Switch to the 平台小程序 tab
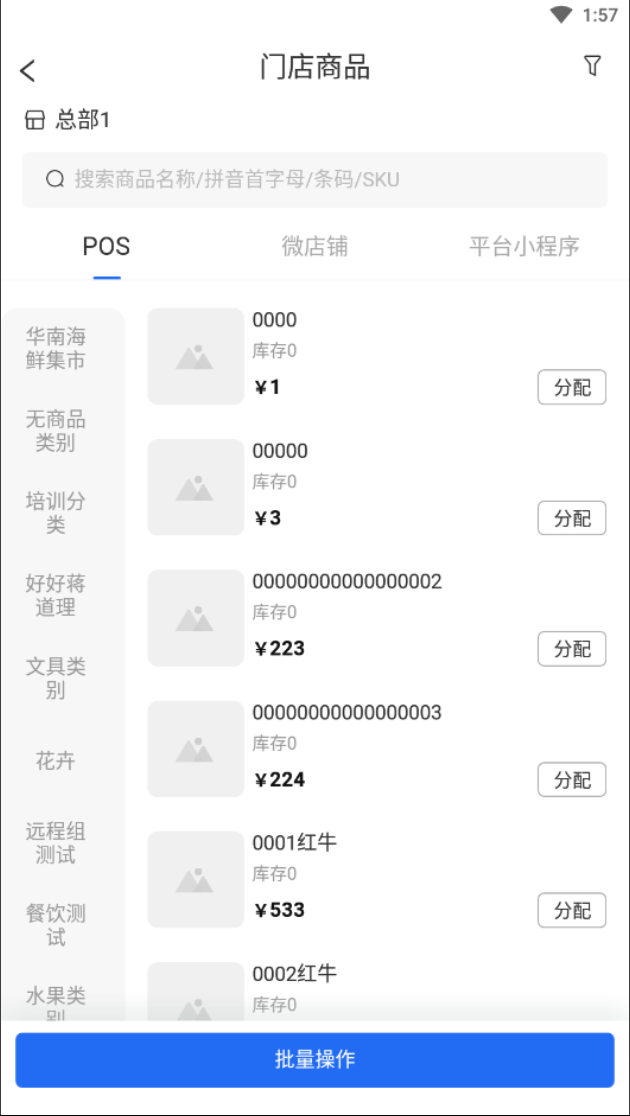This screenshot has width=630, height=1116. (524, 247)
